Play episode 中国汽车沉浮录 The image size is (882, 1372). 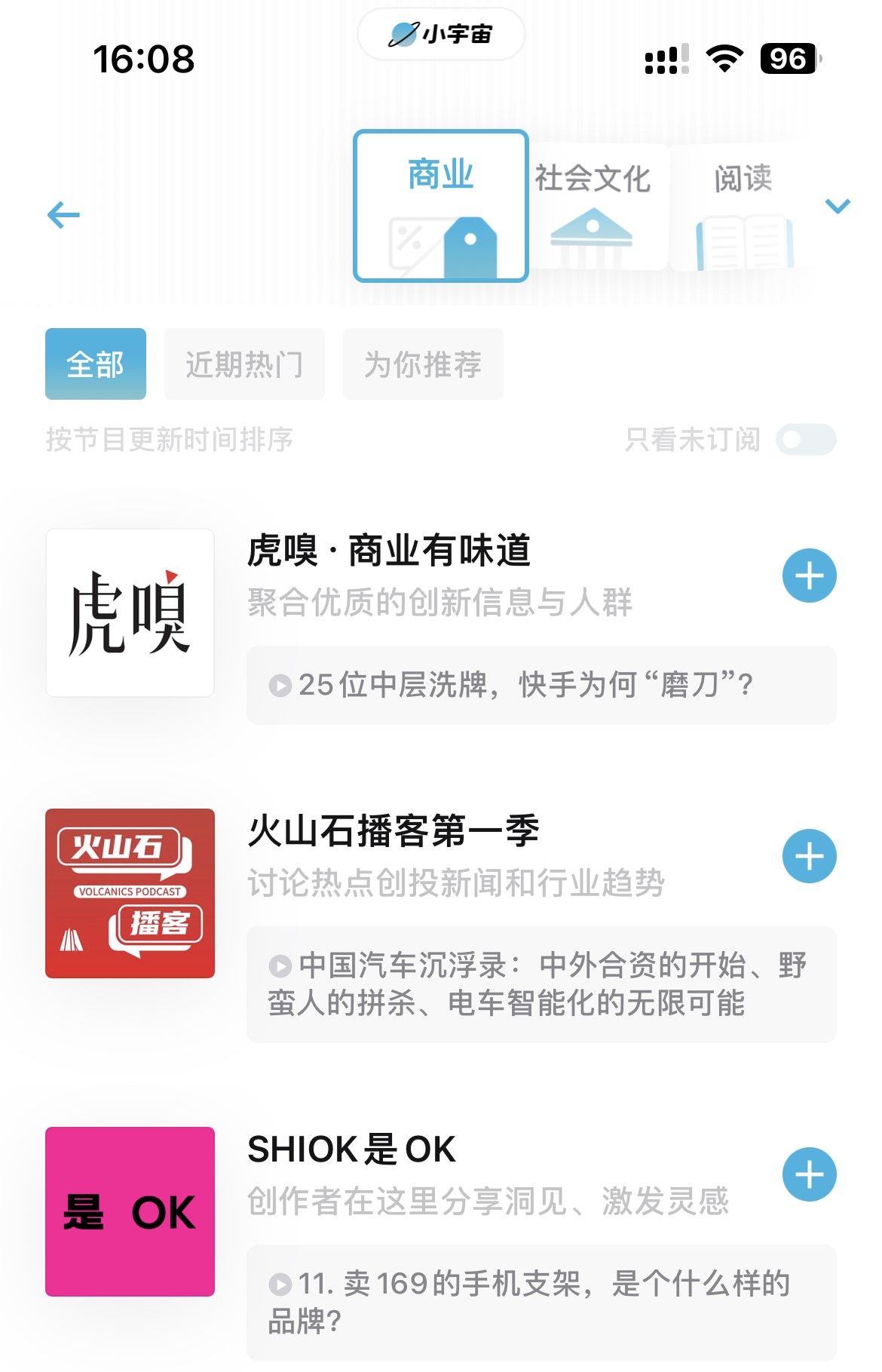point(541,984)
